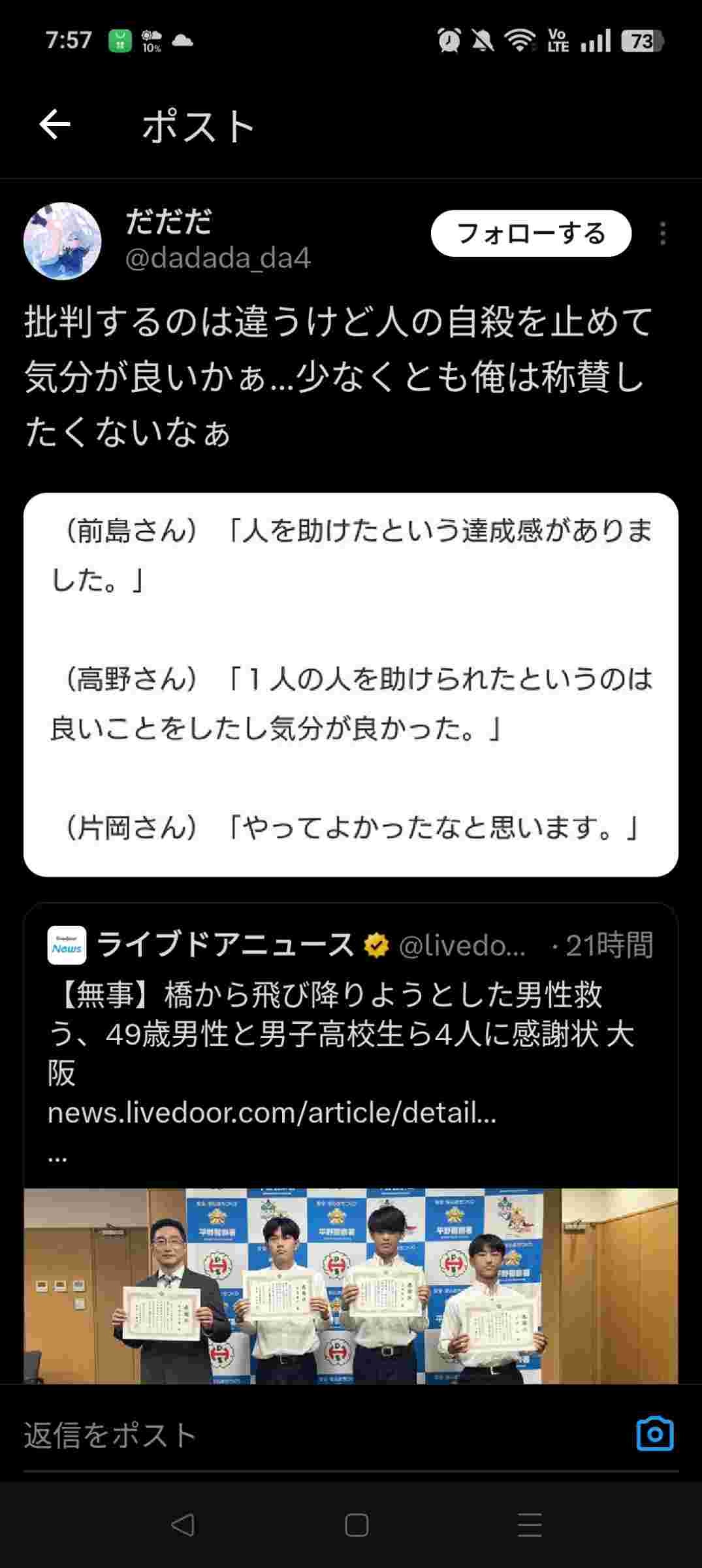This screenshot has width=702, height=1568.
Task: Open the camera to attach a photo
Action: point(654,1435)
